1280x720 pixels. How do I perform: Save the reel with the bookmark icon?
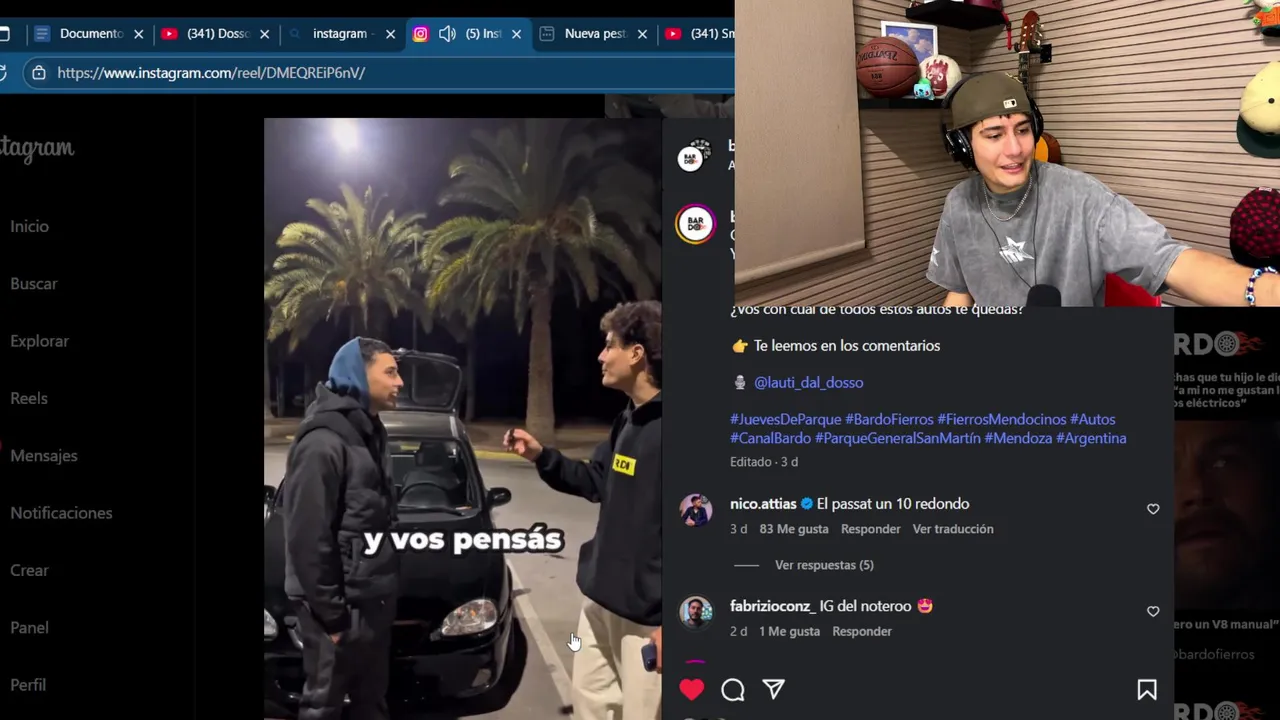pos(1146,689)
